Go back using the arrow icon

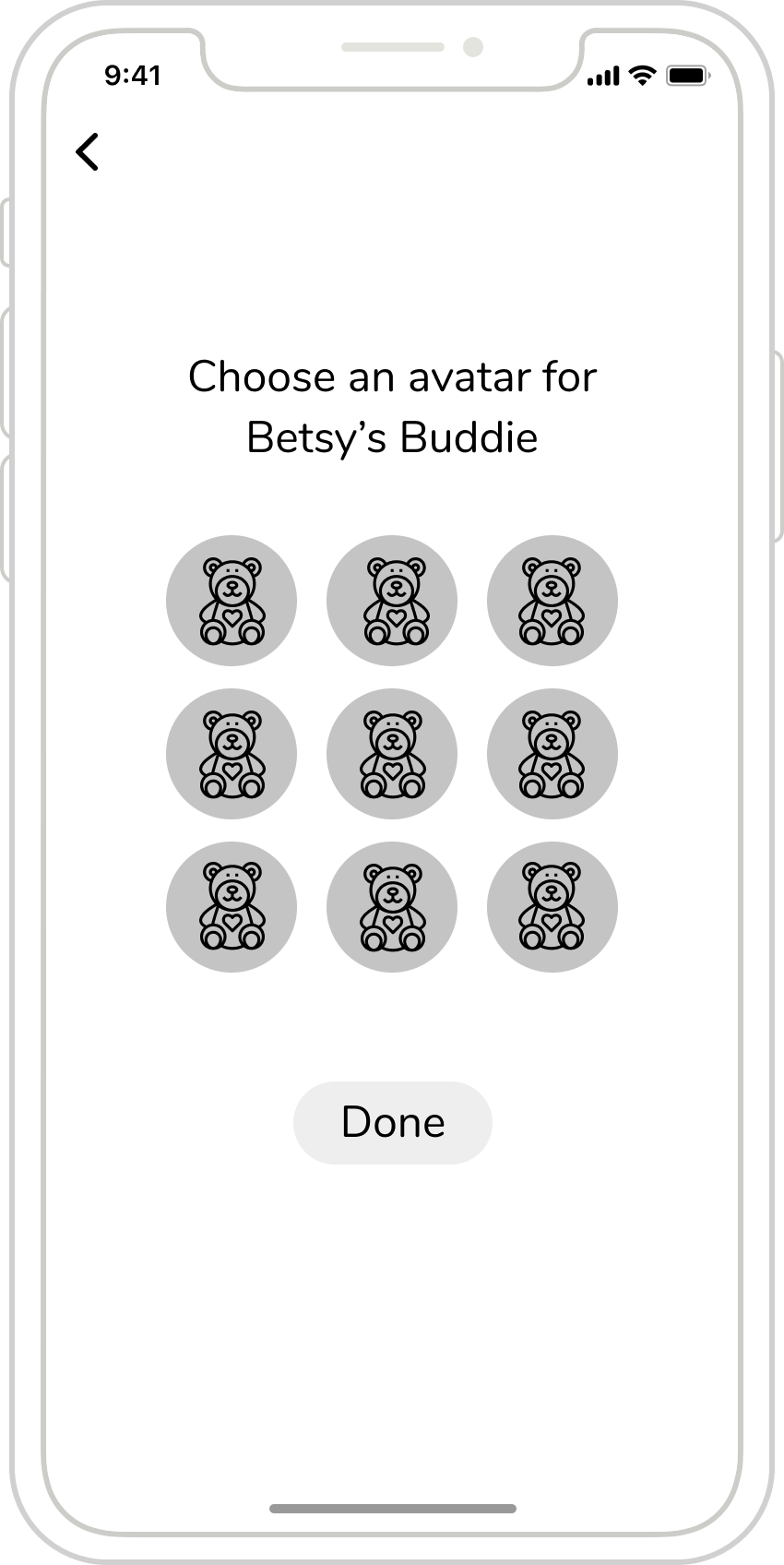(88, 152)
